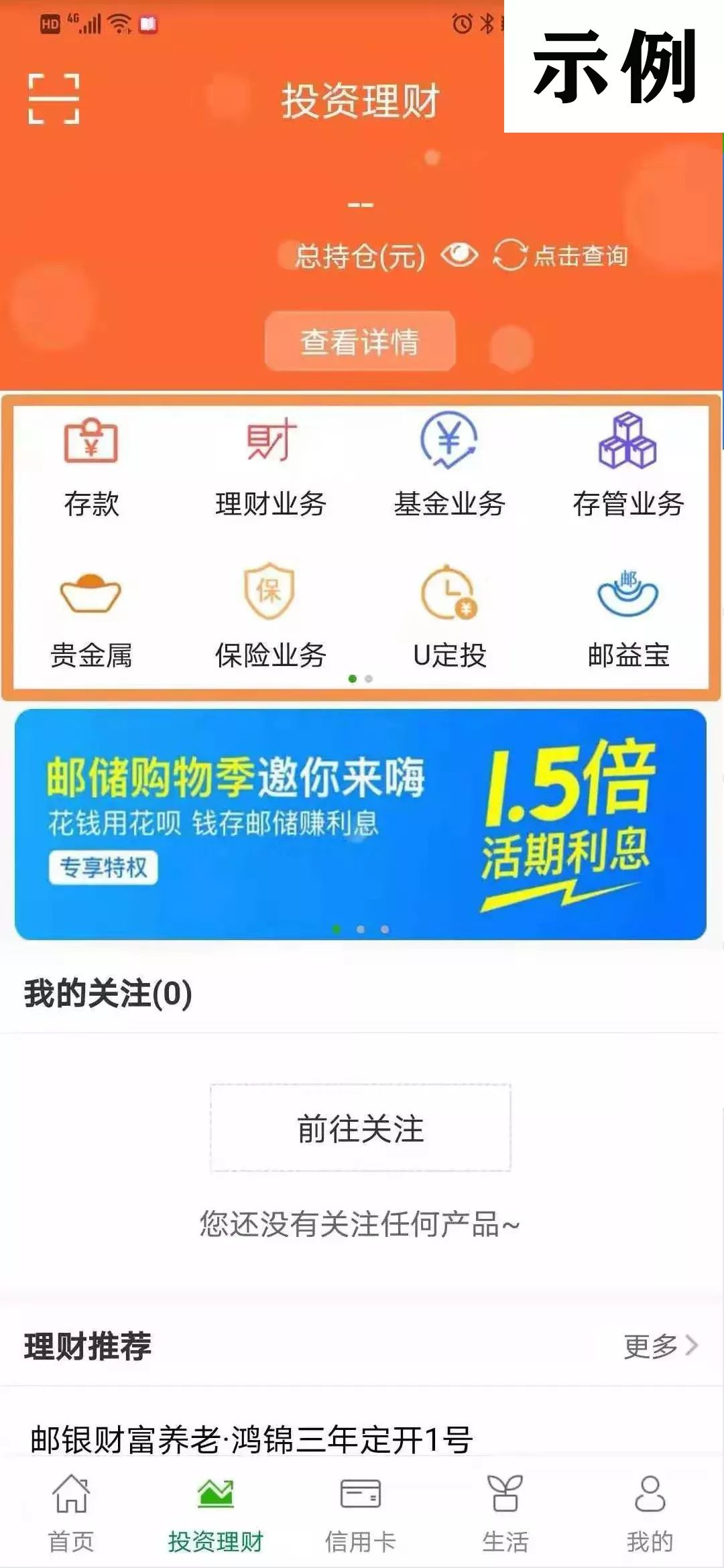View 更多 wealth recommendations
Viewport: 724px width, 1568px height.
click(660, 1346)
